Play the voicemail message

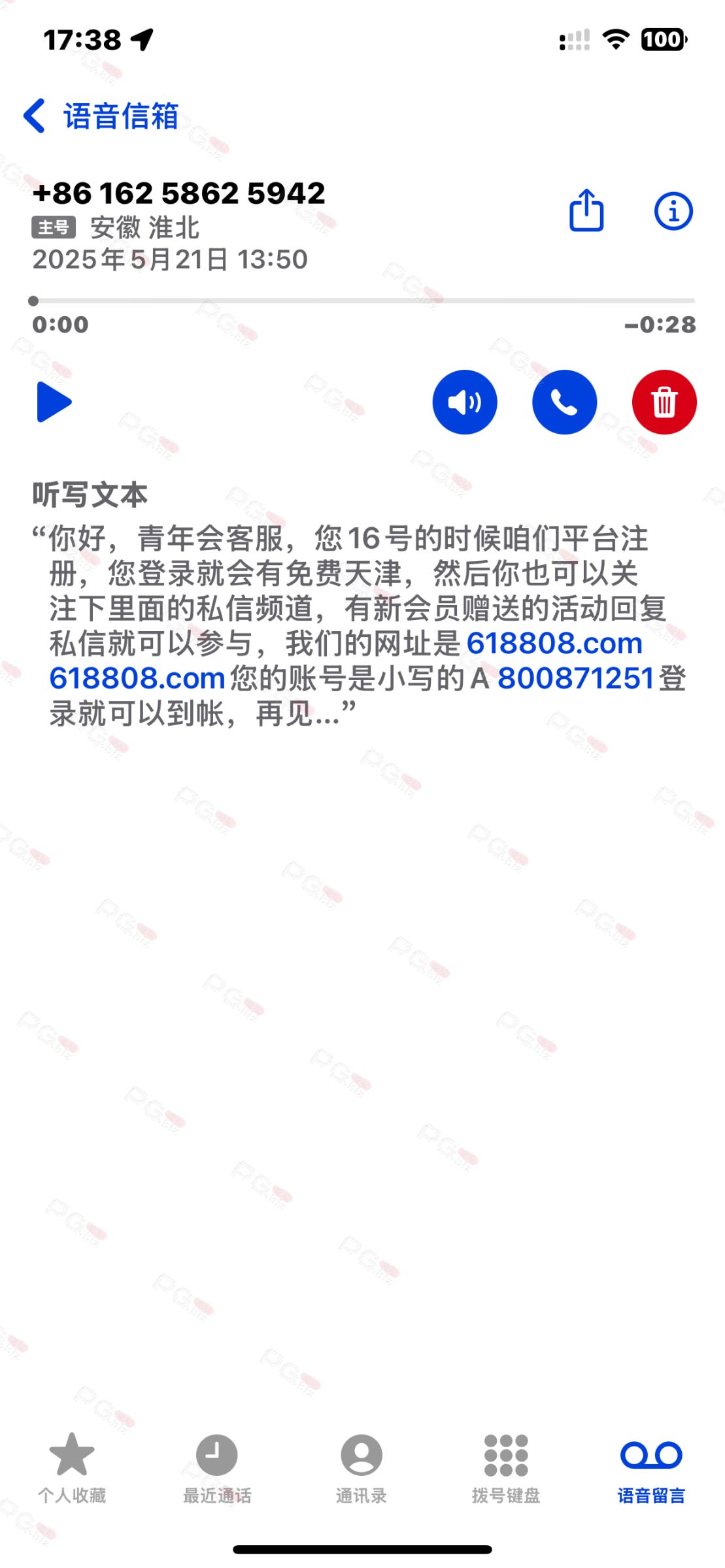[x=54, y=402]
